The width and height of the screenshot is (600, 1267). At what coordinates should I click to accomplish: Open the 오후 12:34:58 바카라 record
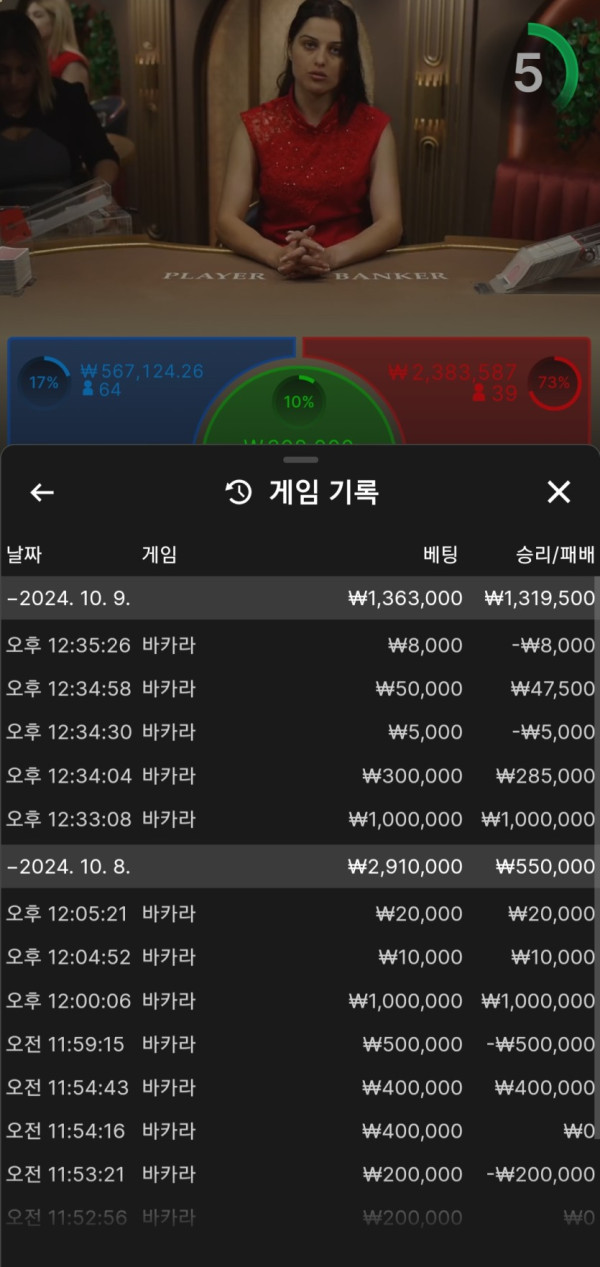pyautogui.click(x=300, y=689)
